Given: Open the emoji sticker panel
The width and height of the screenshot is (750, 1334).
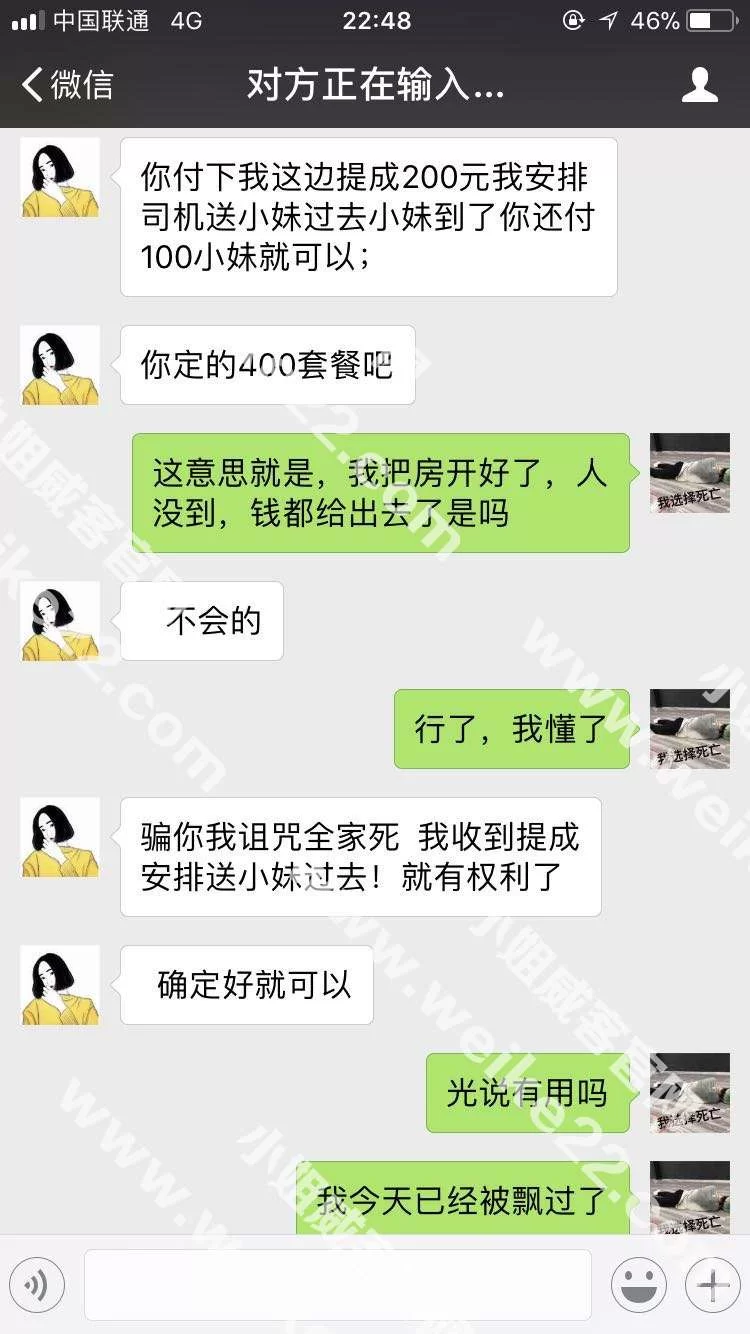Looking at the screenshot, I should 638,1286.
